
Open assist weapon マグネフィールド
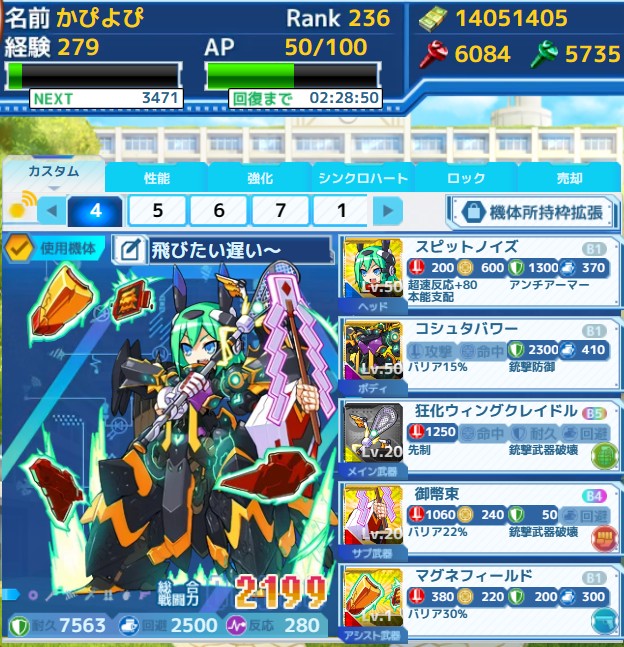(x=480, y=600)
